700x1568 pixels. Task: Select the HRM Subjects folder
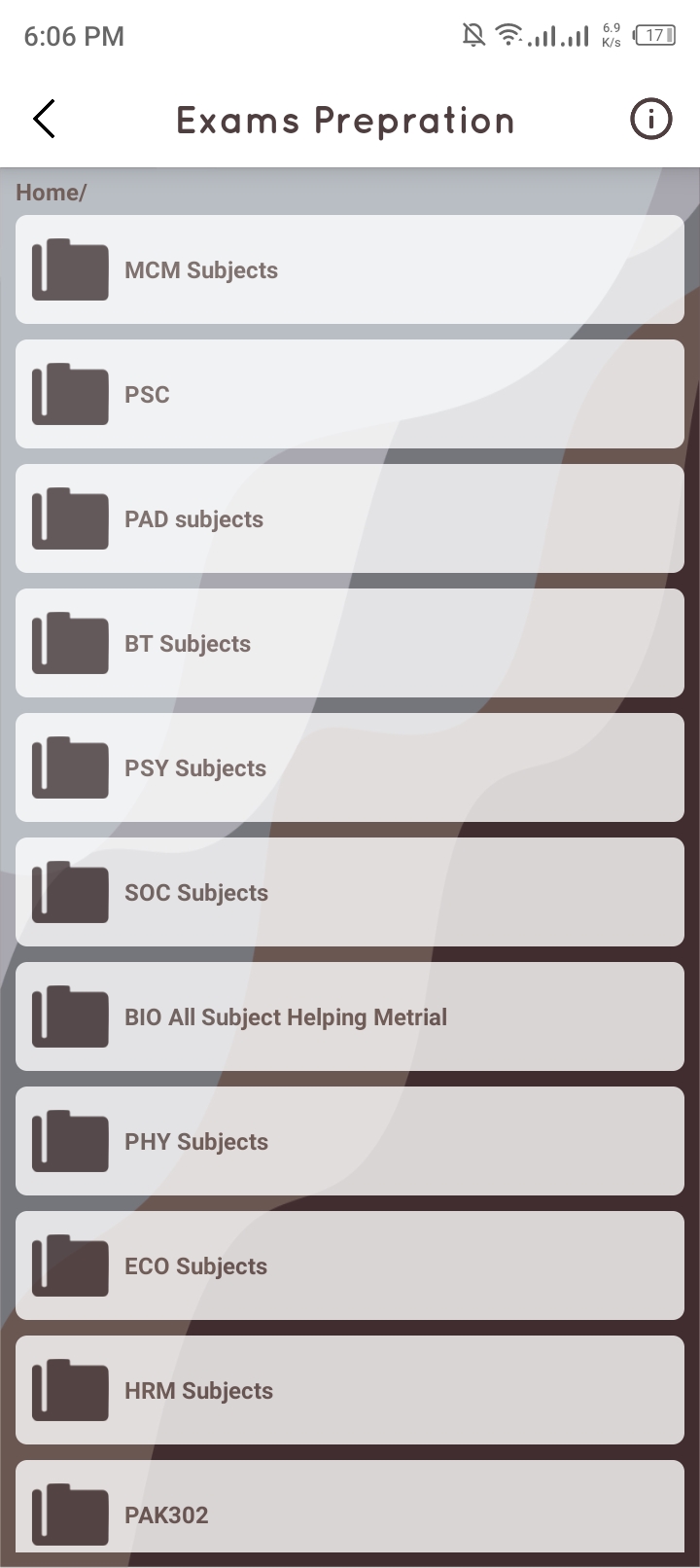(350, 1390)
